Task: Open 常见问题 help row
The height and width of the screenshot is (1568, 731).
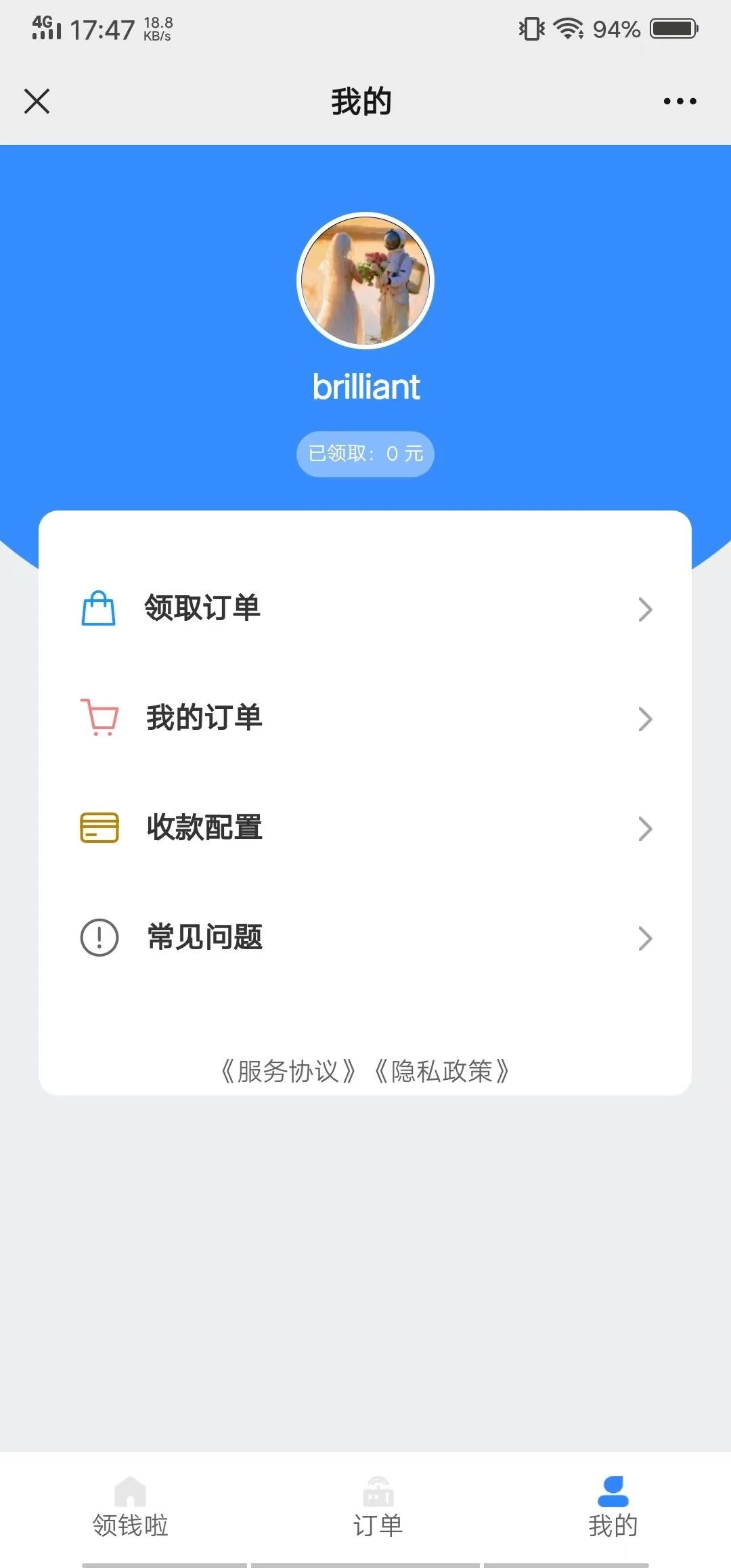Action: point(365,938)
